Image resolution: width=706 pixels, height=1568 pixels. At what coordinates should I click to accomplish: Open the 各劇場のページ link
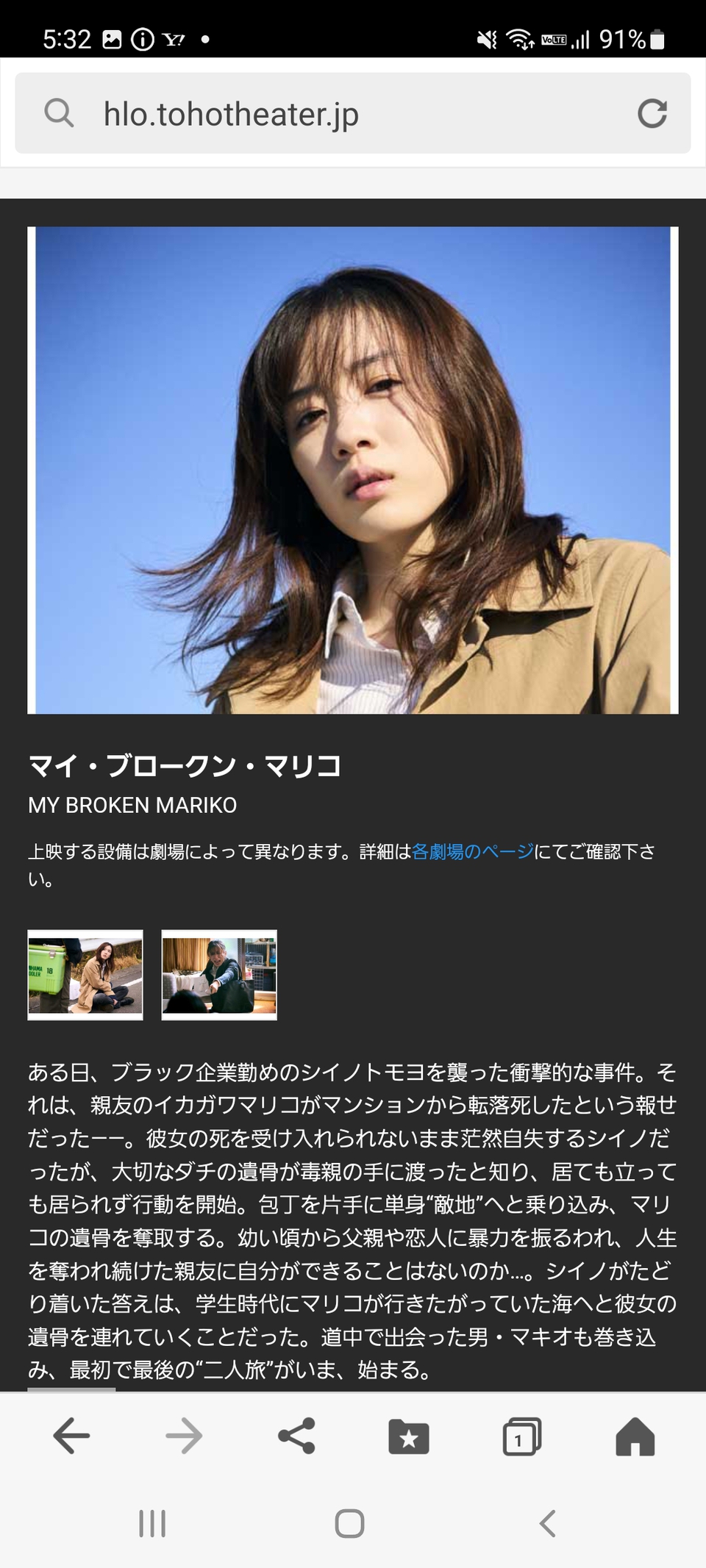point(473,851)
